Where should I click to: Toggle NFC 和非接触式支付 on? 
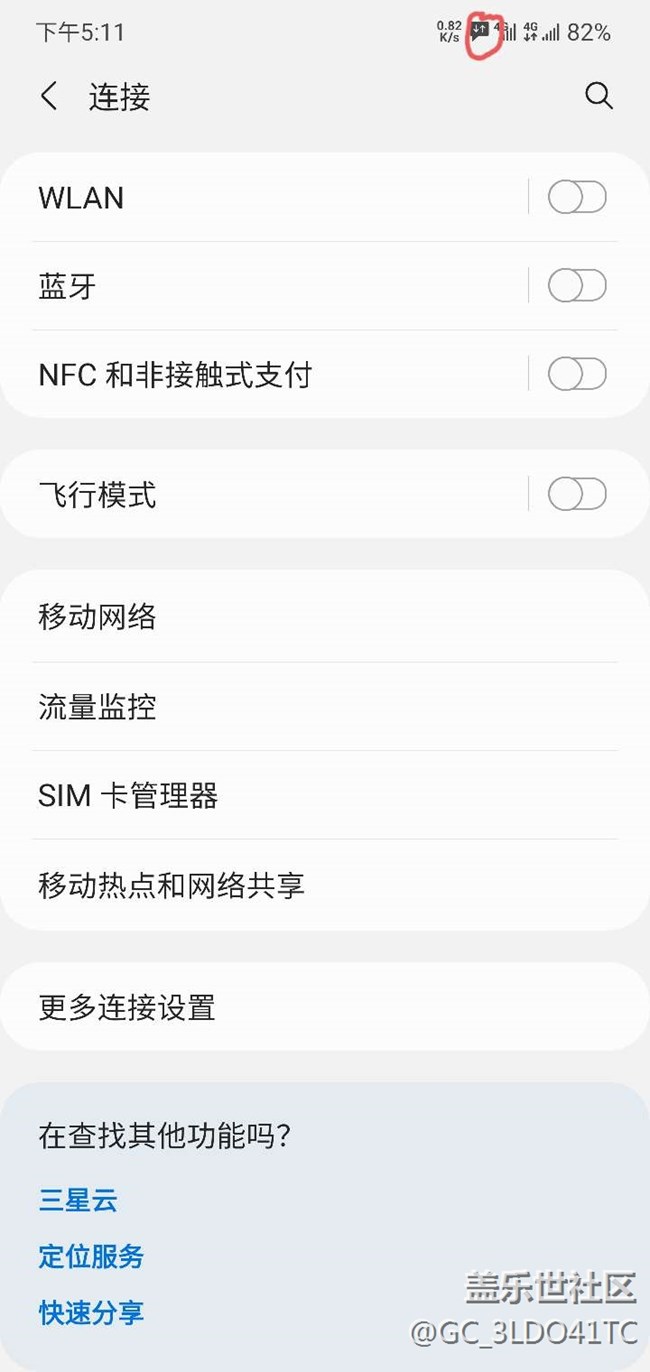577,375
